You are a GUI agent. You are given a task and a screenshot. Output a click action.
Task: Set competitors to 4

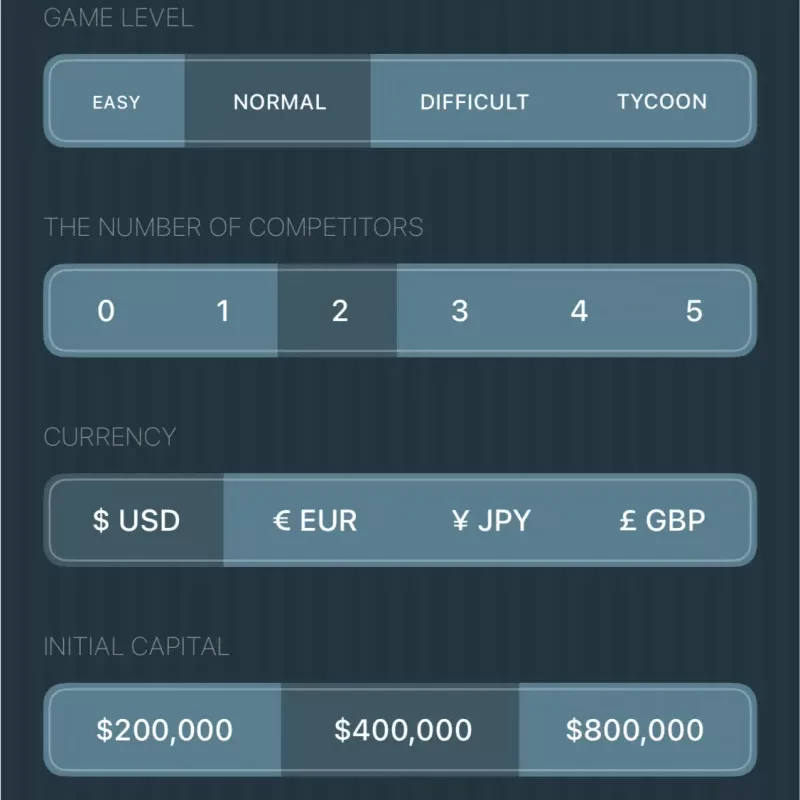click(578, 311)
